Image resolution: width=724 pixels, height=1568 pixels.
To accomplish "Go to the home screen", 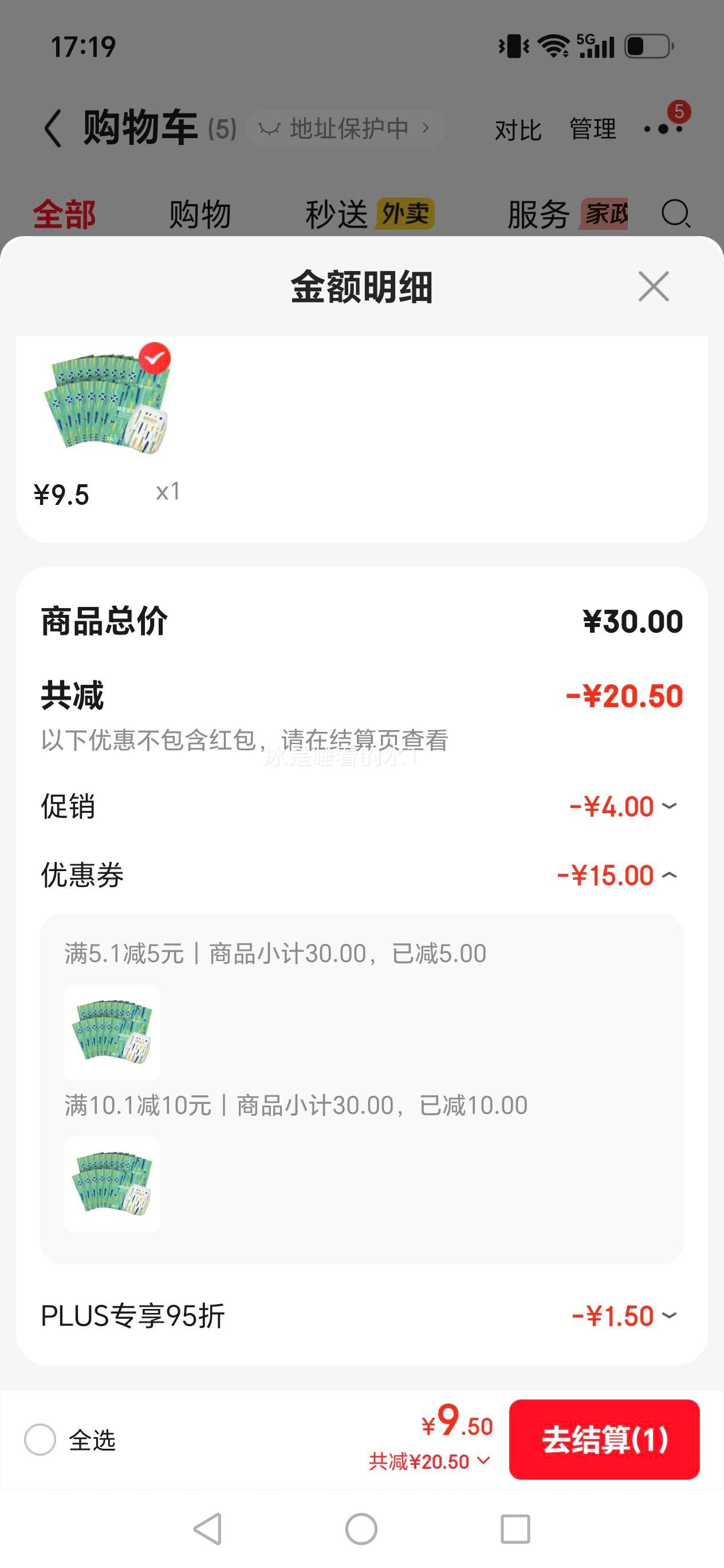I will (361, 1528).
